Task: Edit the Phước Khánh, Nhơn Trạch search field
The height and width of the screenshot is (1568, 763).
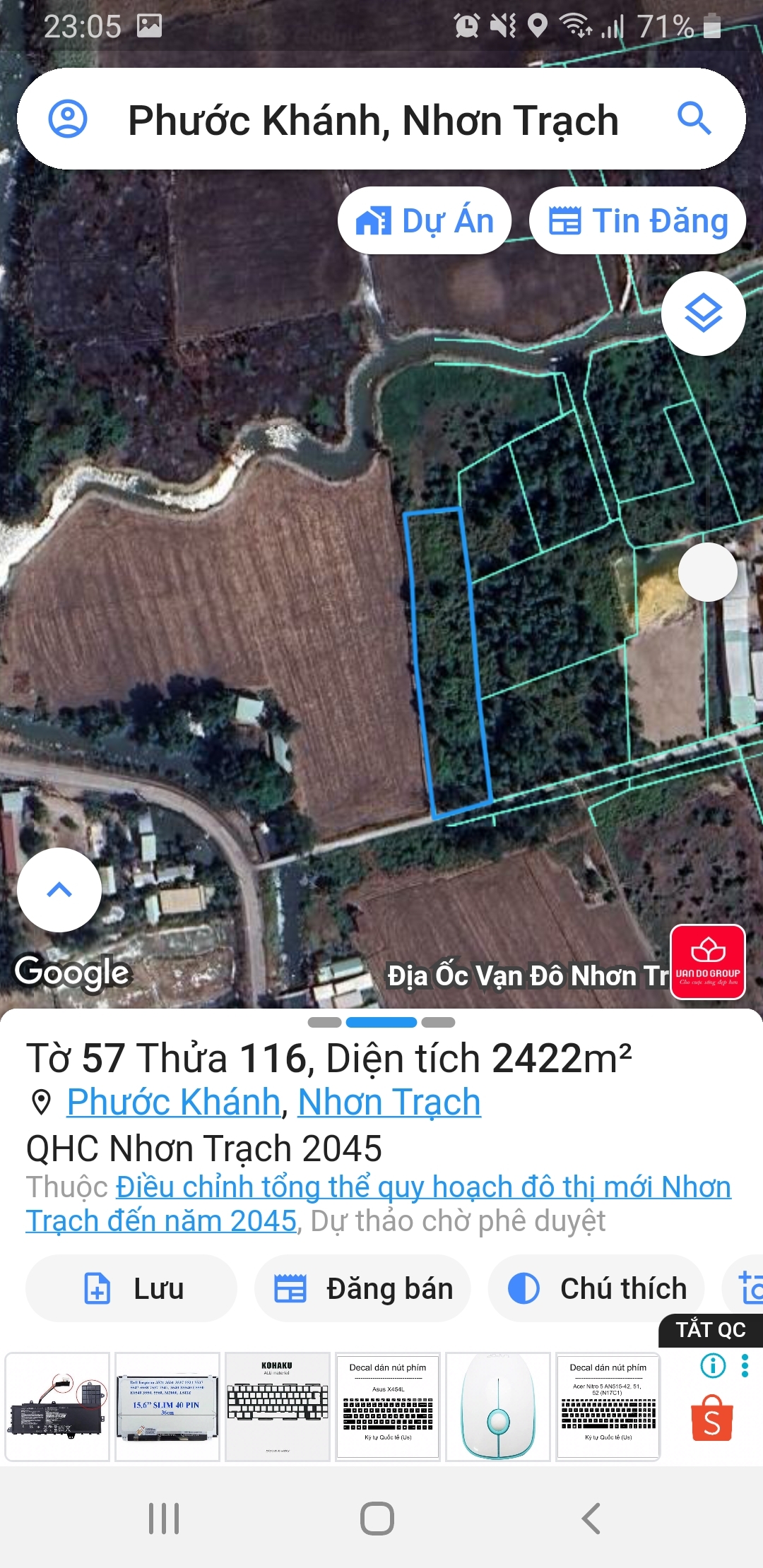Action: (373, 119)
